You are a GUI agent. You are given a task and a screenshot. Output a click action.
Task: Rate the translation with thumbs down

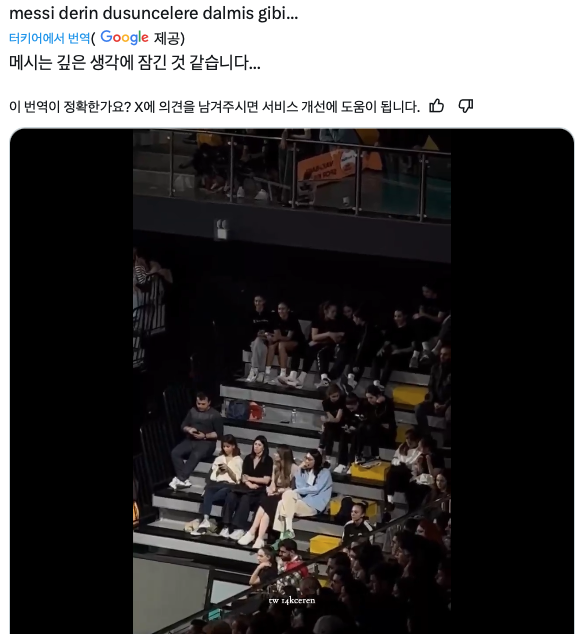pos(466,106)
